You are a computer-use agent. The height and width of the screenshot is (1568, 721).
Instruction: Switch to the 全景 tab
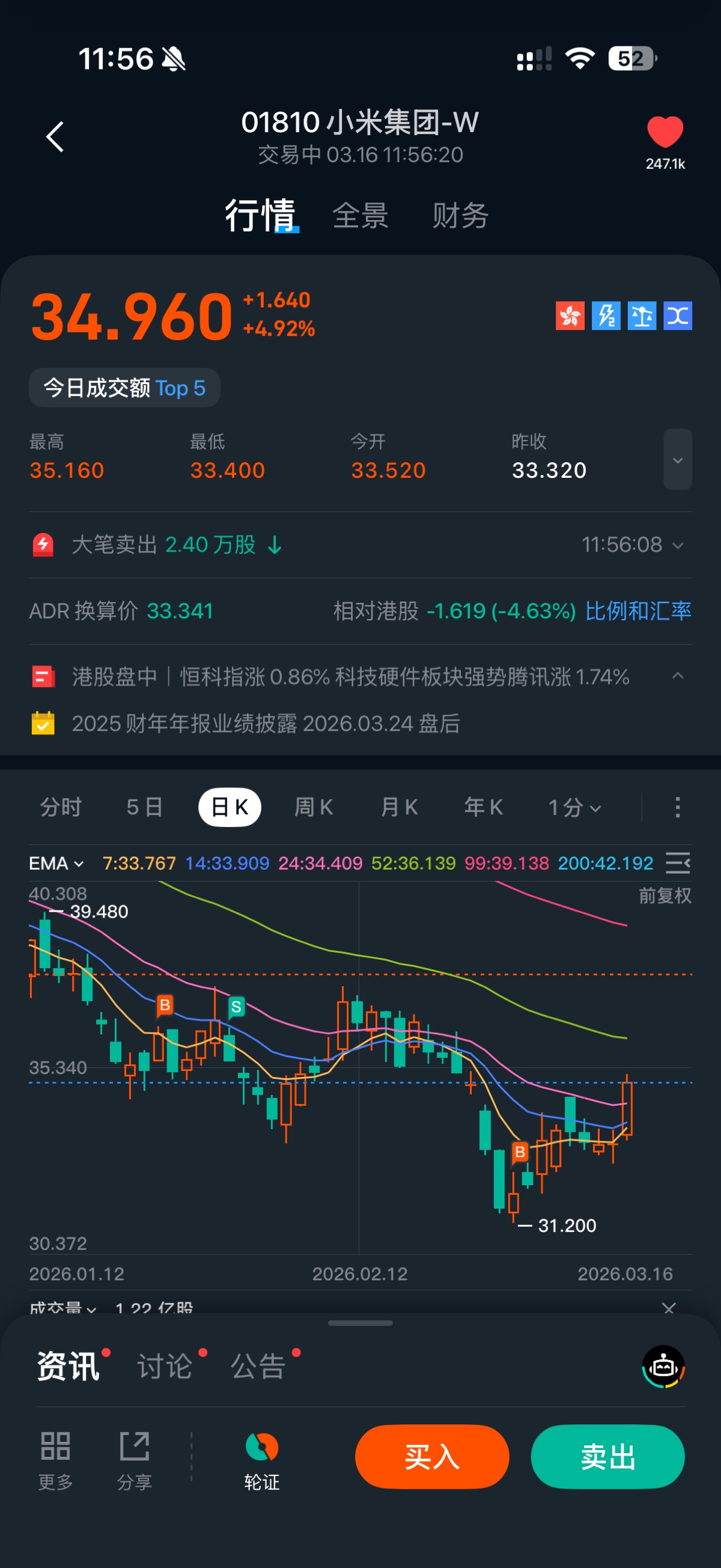coord(360,216)
